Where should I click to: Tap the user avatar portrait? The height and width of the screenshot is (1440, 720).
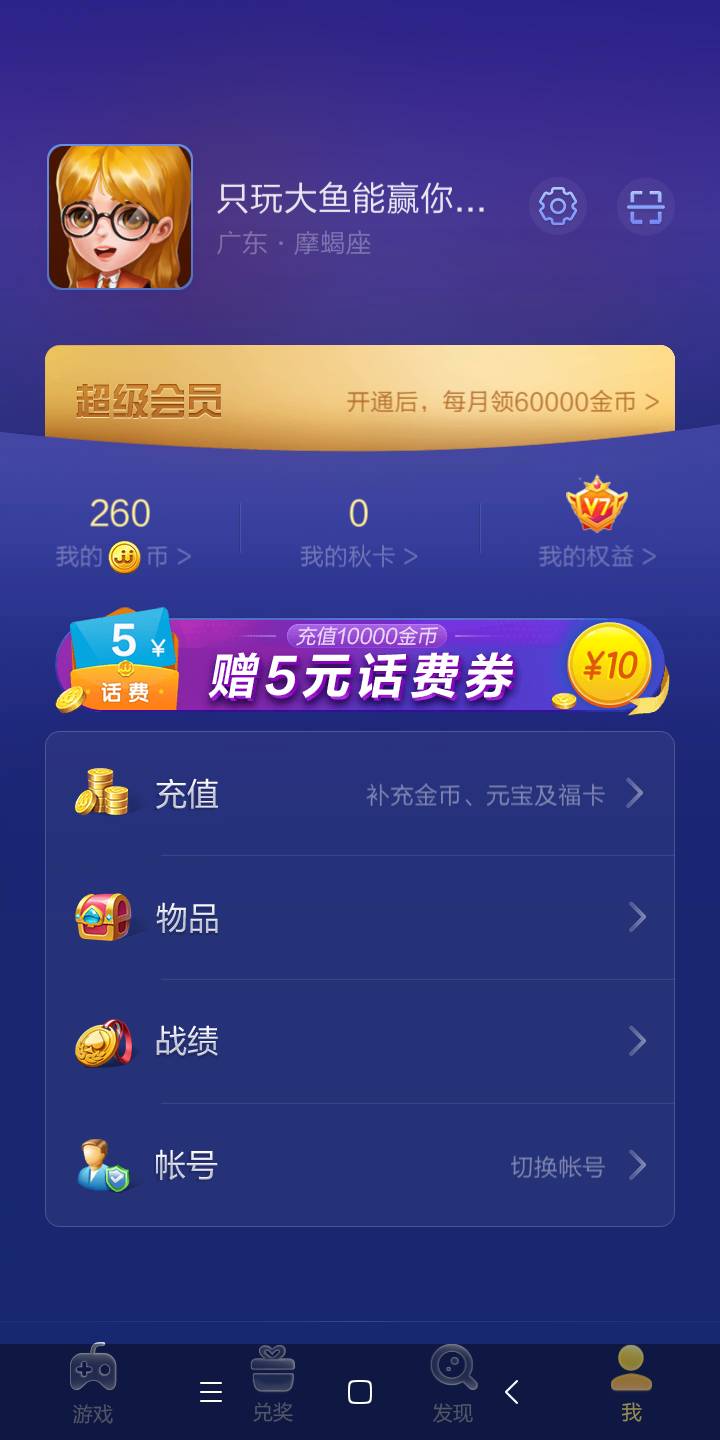120,217
